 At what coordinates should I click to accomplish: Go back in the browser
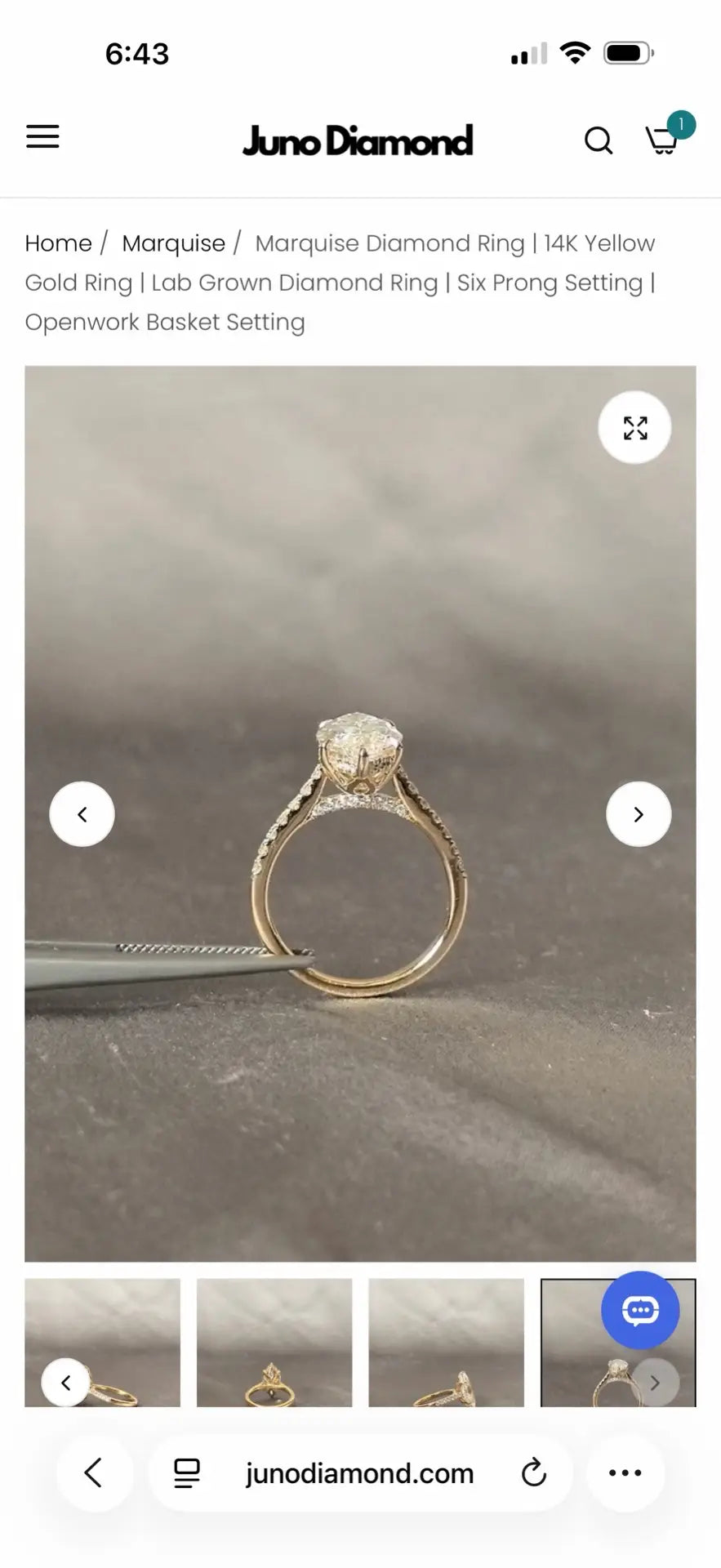coord(95,1473)
